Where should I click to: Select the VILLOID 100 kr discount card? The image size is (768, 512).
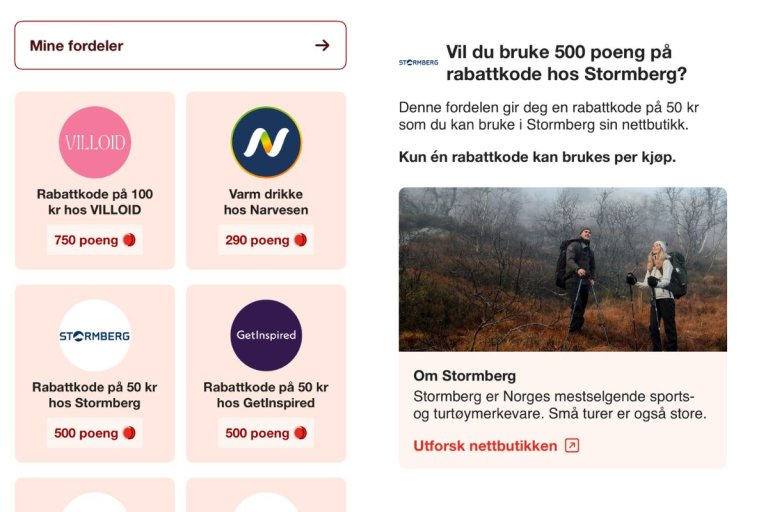click(95, 181)
